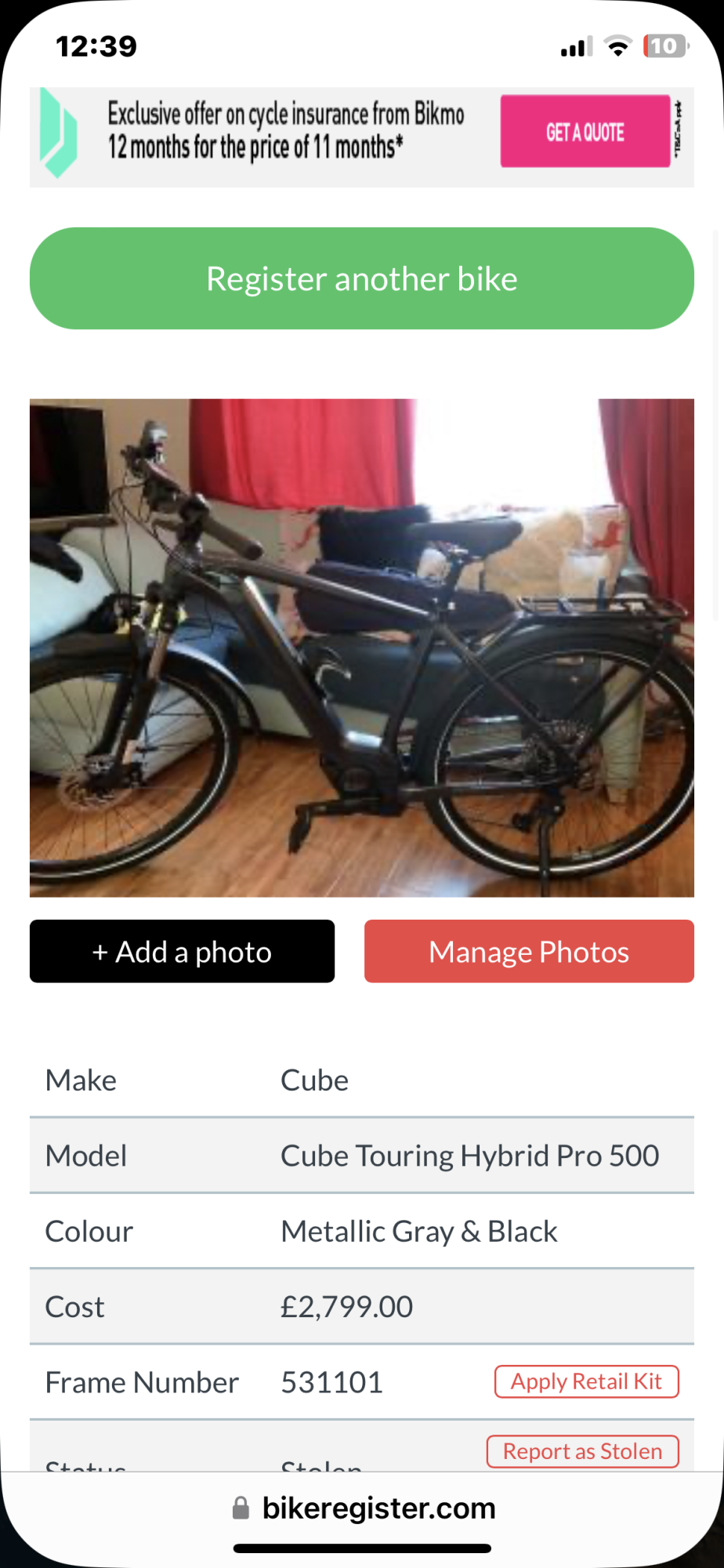Image resolution: width=724 pixels, height=1568 pixels.
Task: Apply Retail Kit to the frame number
Action: tap(586, 1381)
